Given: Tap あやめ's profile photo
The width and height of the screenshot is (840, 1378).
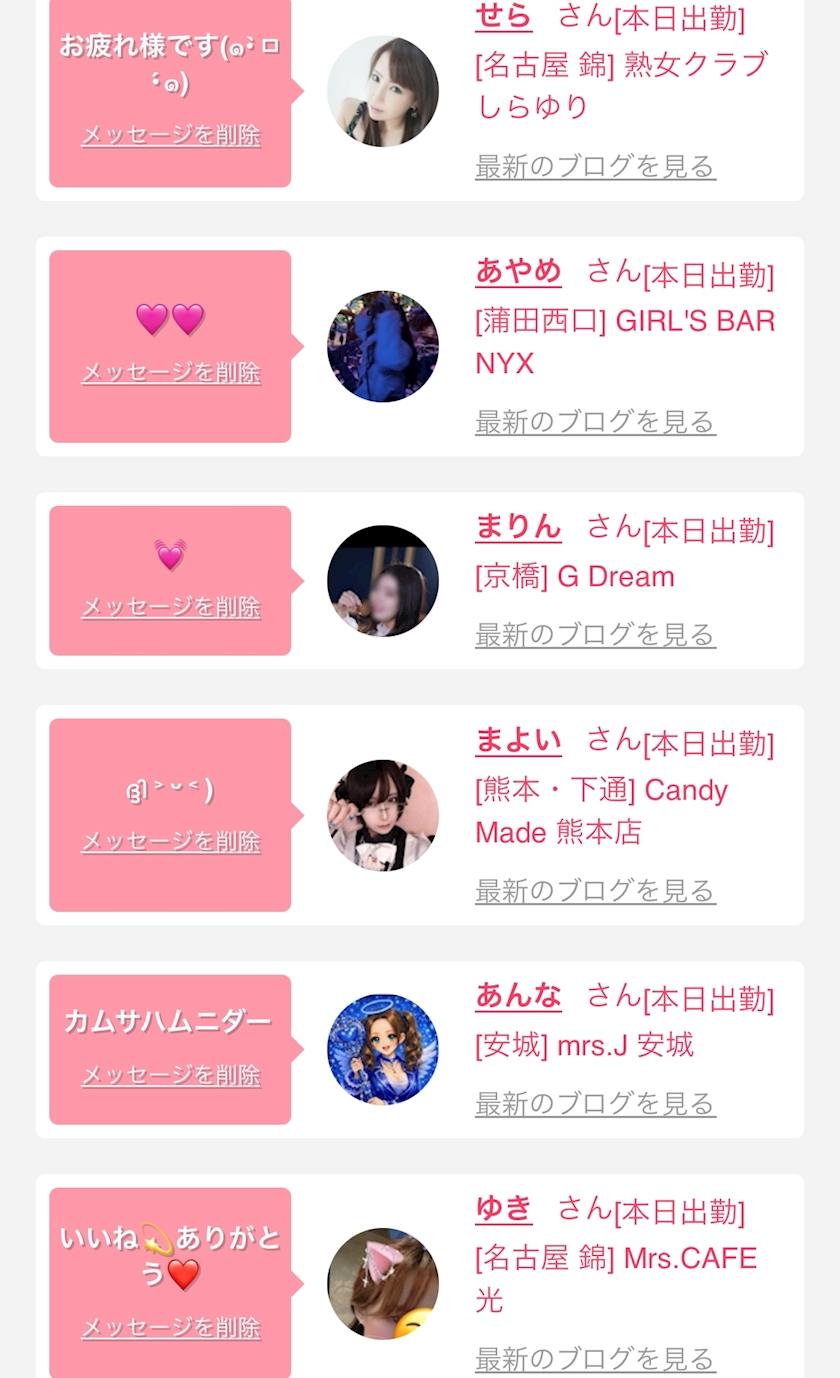Looking at the screenshot, I should coord(383,347).
